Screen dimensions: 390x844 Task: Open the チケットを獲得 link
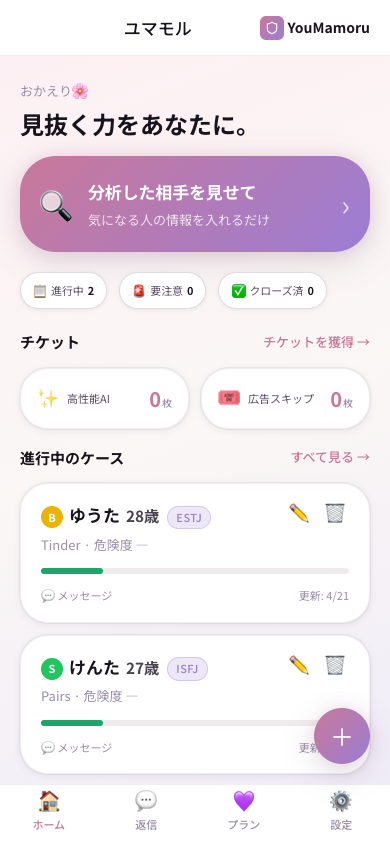coord(316,342)
